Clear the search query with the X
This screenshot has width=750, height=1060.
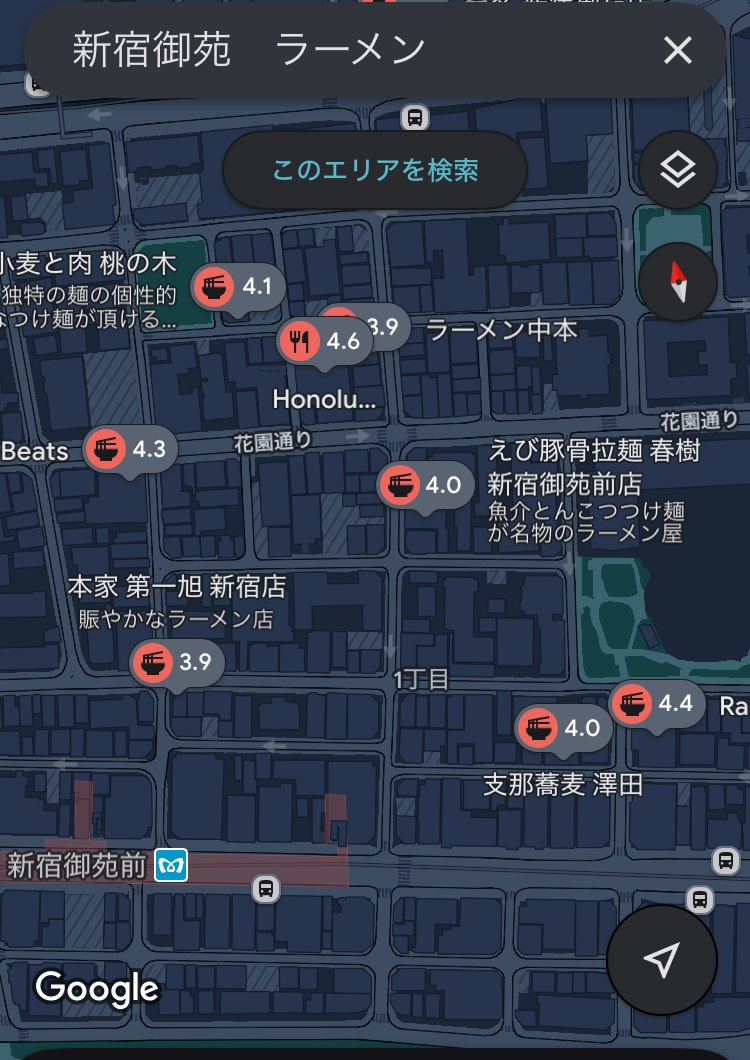click(678, 50)
